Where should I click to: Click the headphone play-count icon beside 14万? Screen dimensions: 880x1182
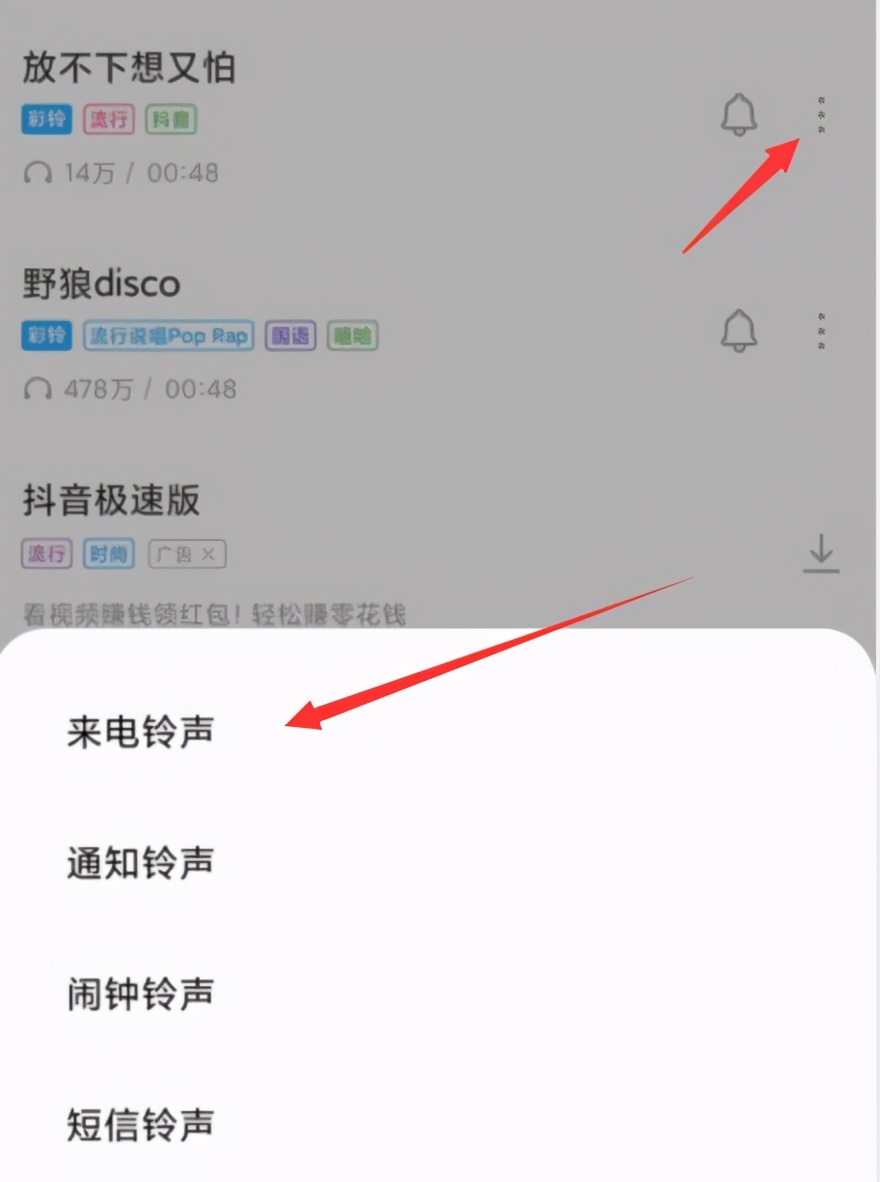click(x=37, y=172)
